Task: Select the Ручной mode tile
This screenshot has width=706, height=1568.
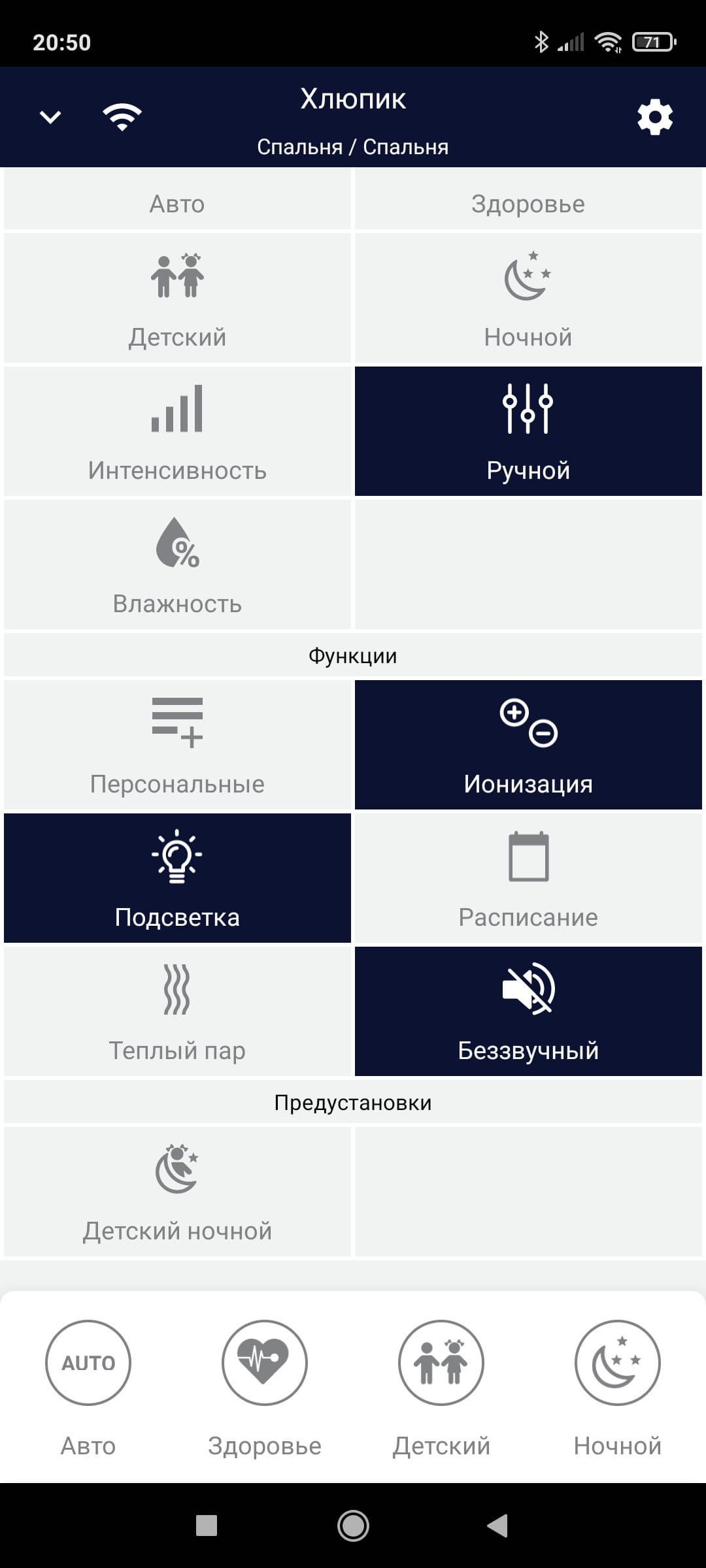Action: click(x=528, y=431)
